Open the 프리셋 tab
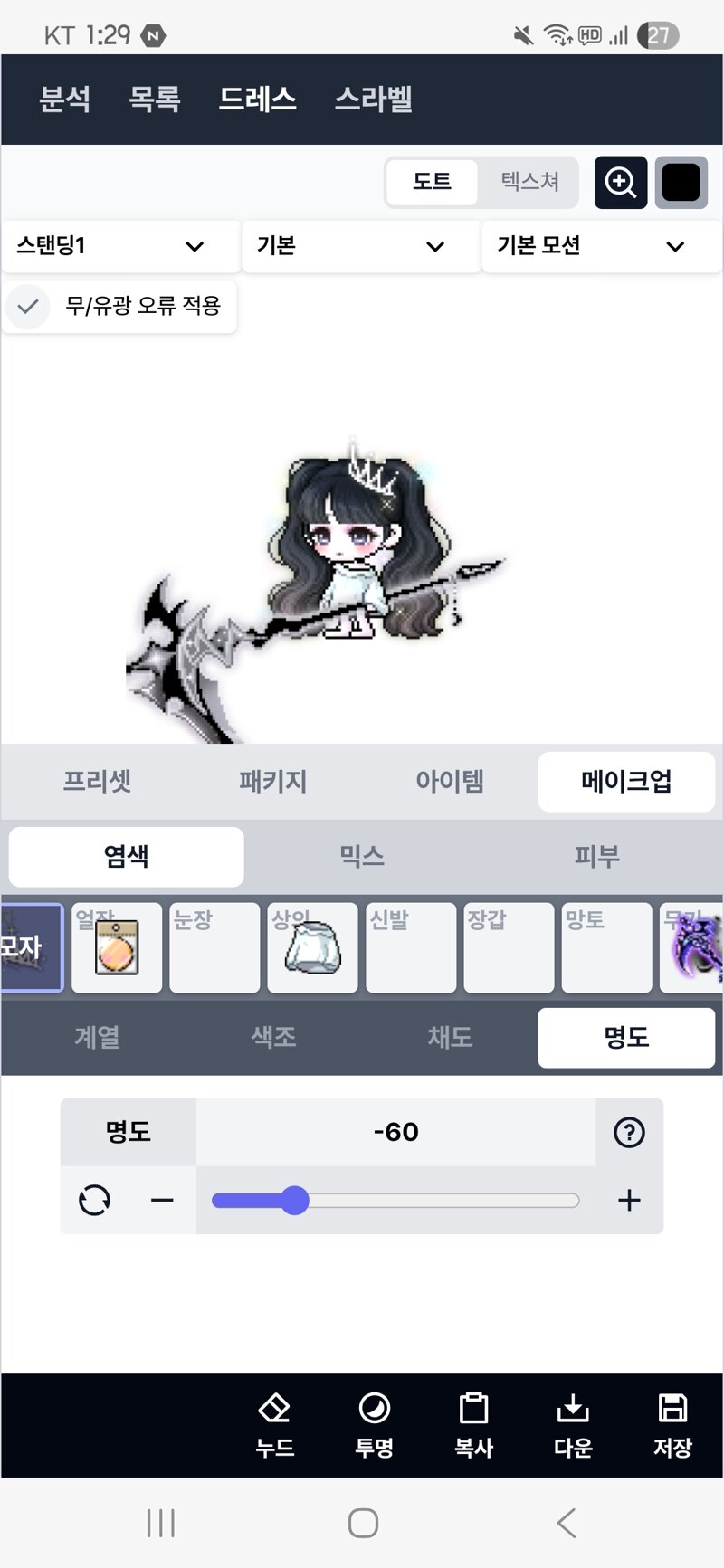Image resolution: width=724 pixels, height=1568 pixels. point(97,781)
